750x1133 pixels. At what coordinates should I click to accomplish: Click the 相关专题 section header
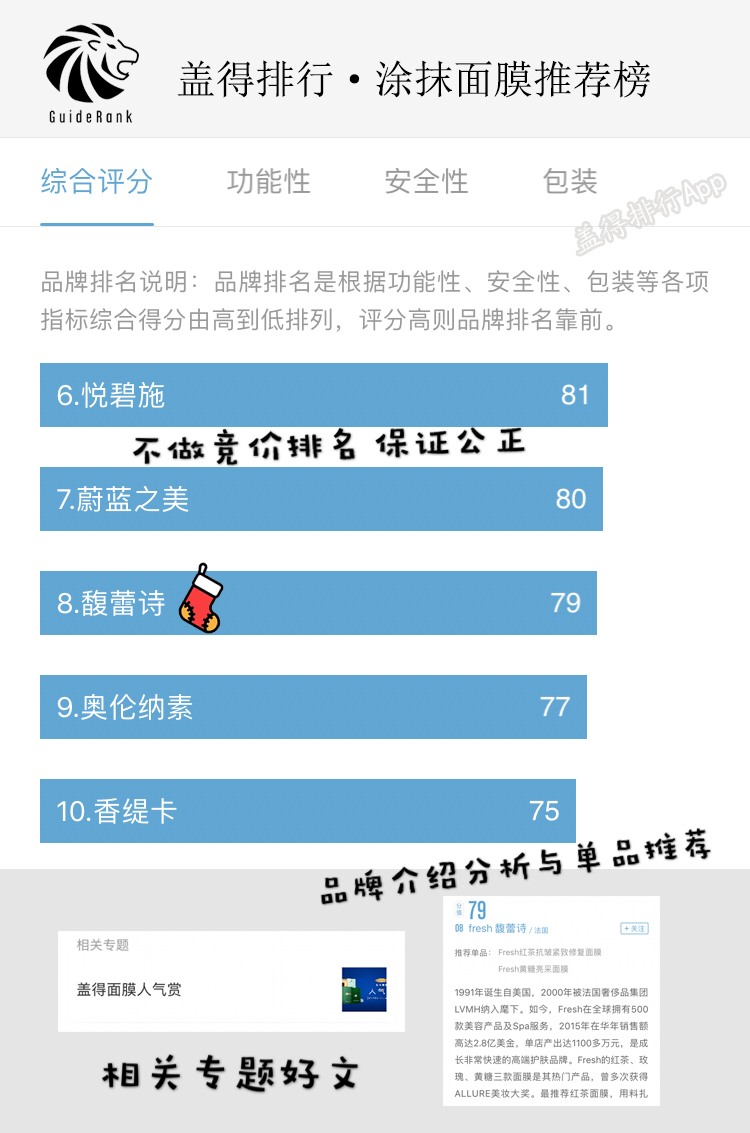point(105,943)
